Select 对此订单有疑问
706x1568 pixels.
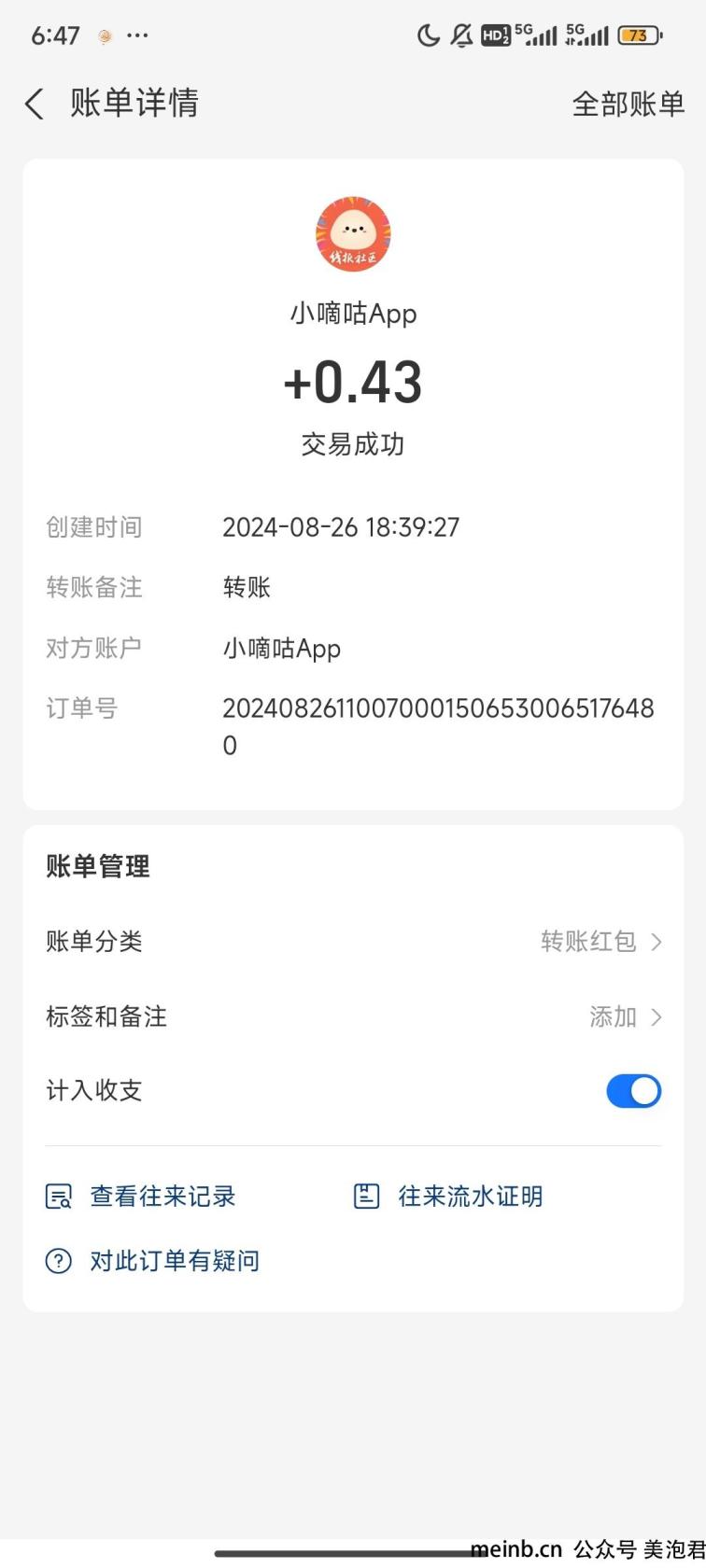153,1261
